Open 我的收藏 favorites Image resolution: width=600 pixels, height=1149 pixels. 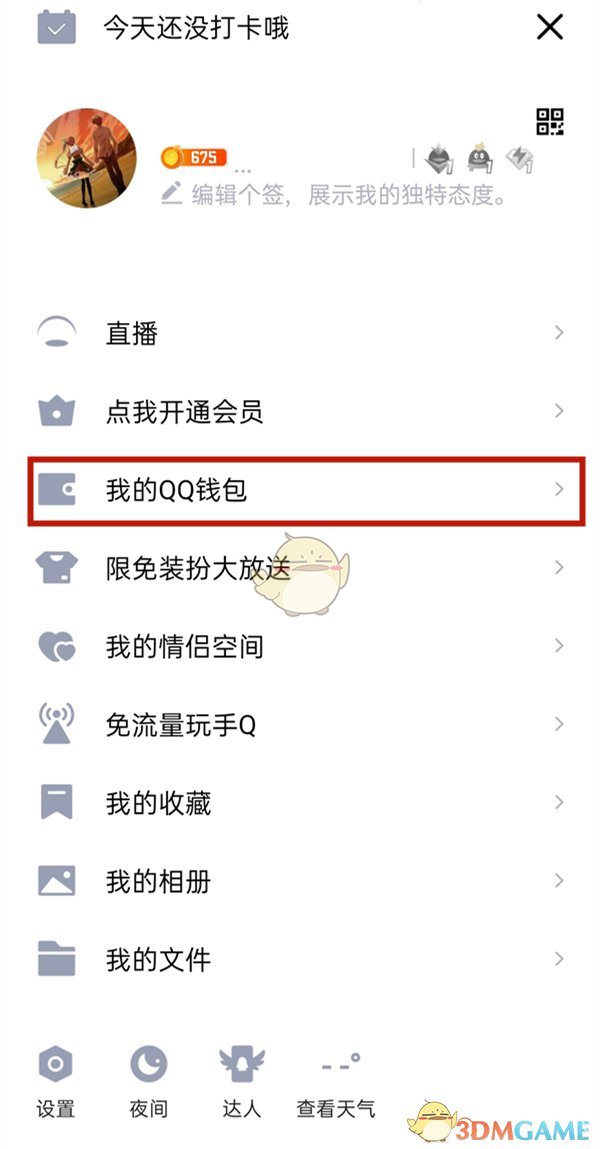[x=300, y=803]
